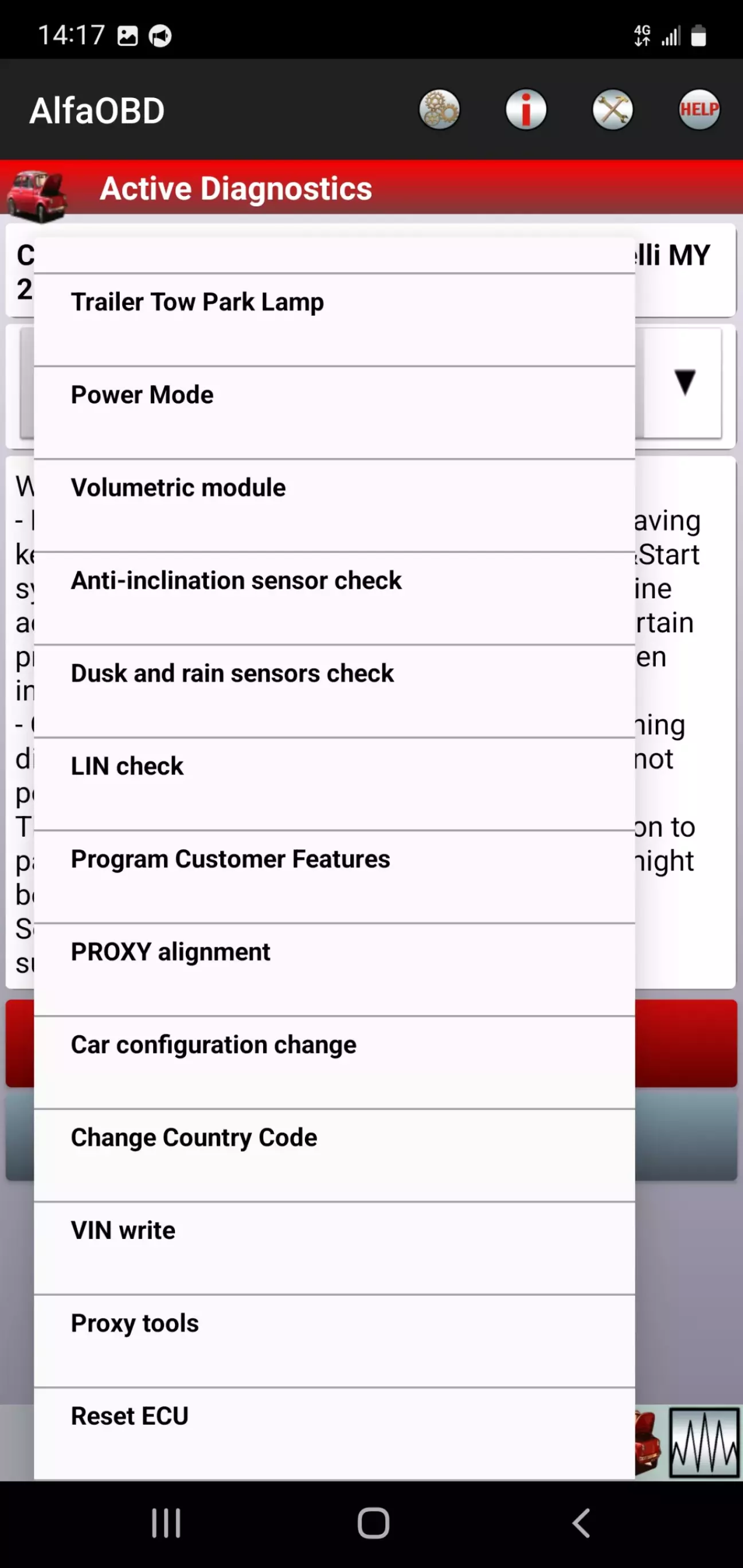Pick Dusk and rain sensors check
The width and height of the screenshot is (743, 1568).
tap(334, 691)
